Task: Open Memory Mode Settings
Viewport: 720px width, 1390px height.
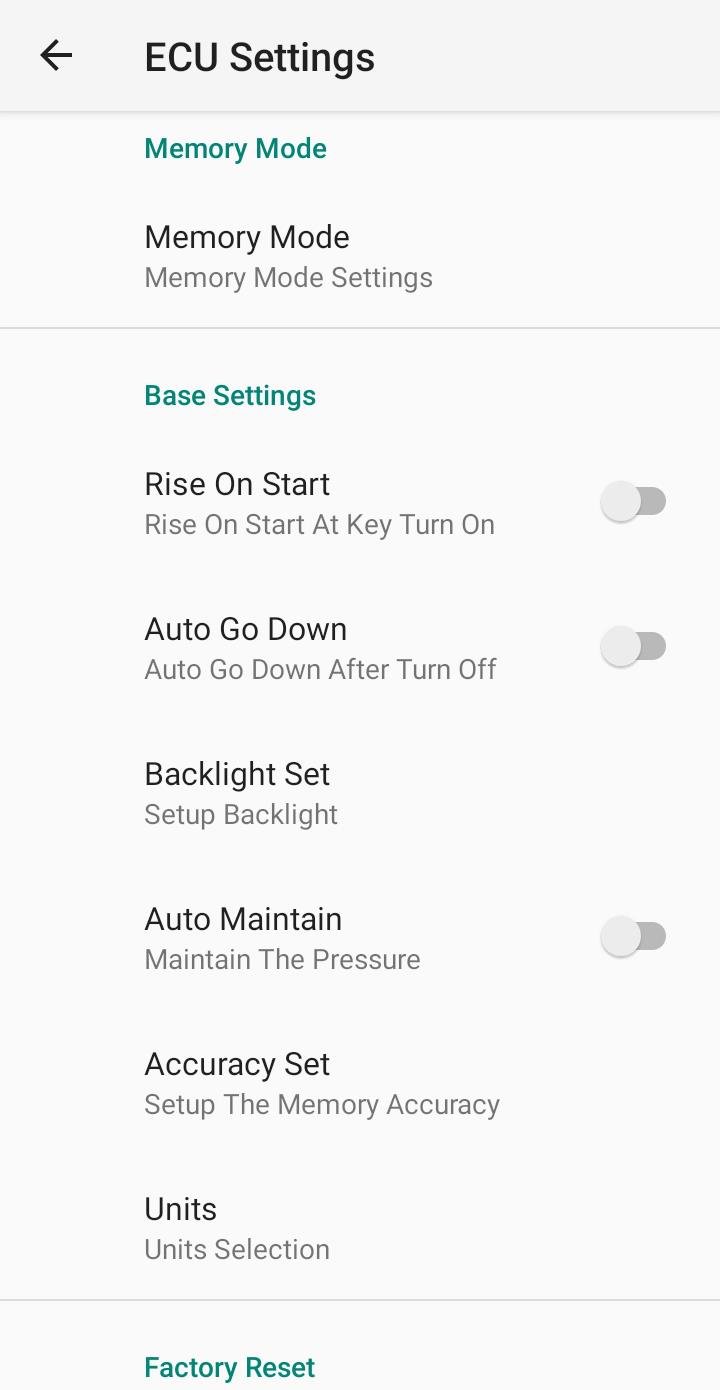Action: tap(288, 256)
